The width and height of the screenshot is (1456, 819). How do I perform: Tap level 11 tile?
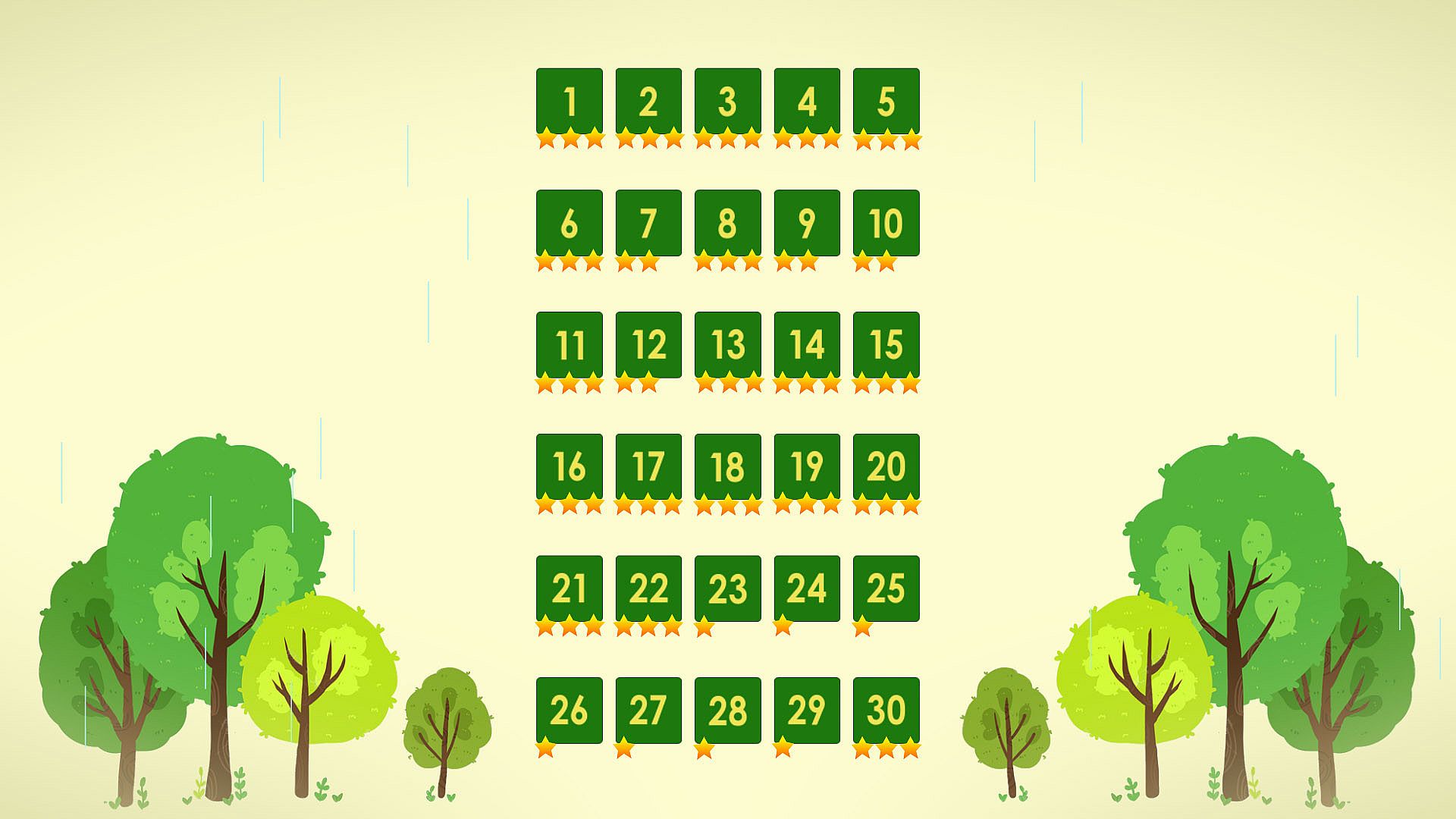[x=570, y=345]
